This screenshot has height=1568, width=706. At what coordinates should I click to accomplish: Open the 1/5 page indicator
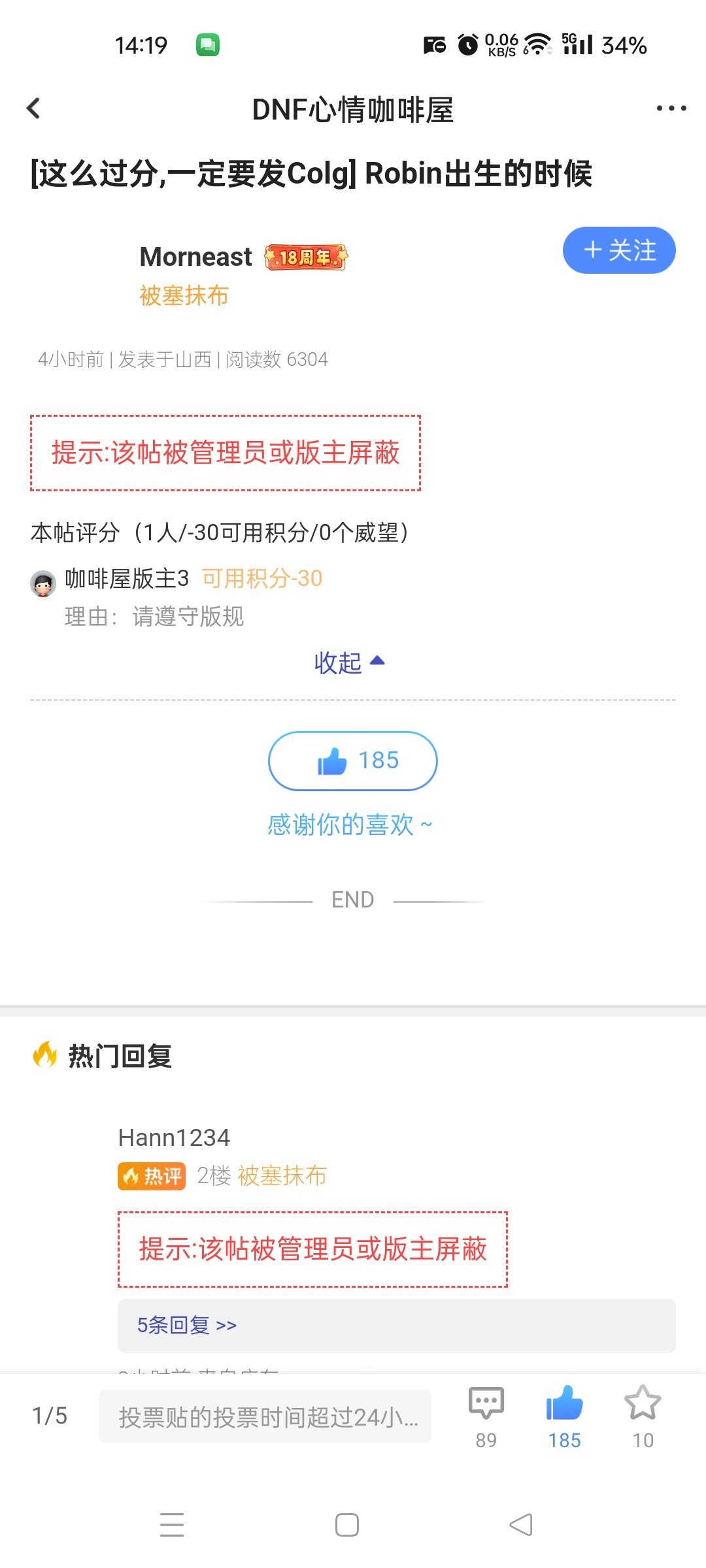point(50,1416)
